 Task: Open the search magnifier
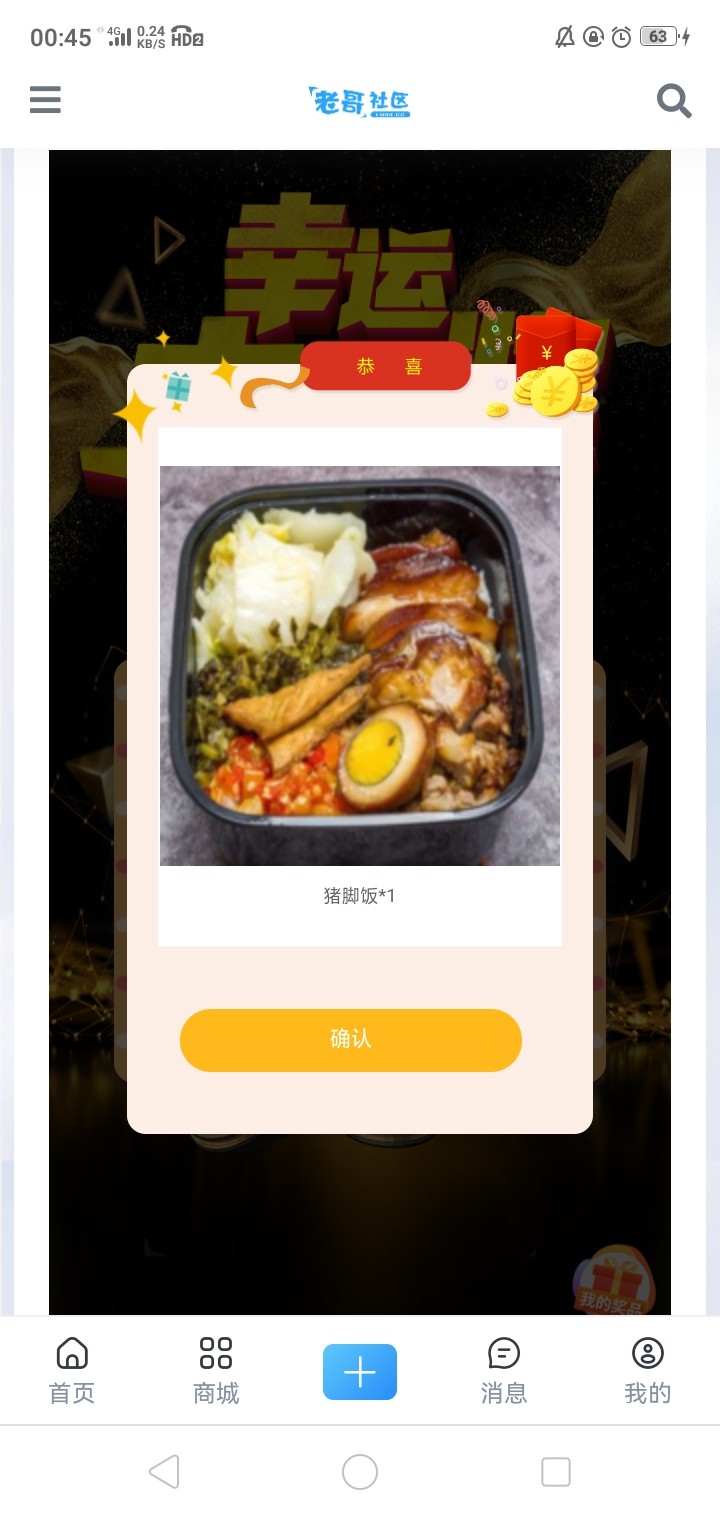click(674, 101)
